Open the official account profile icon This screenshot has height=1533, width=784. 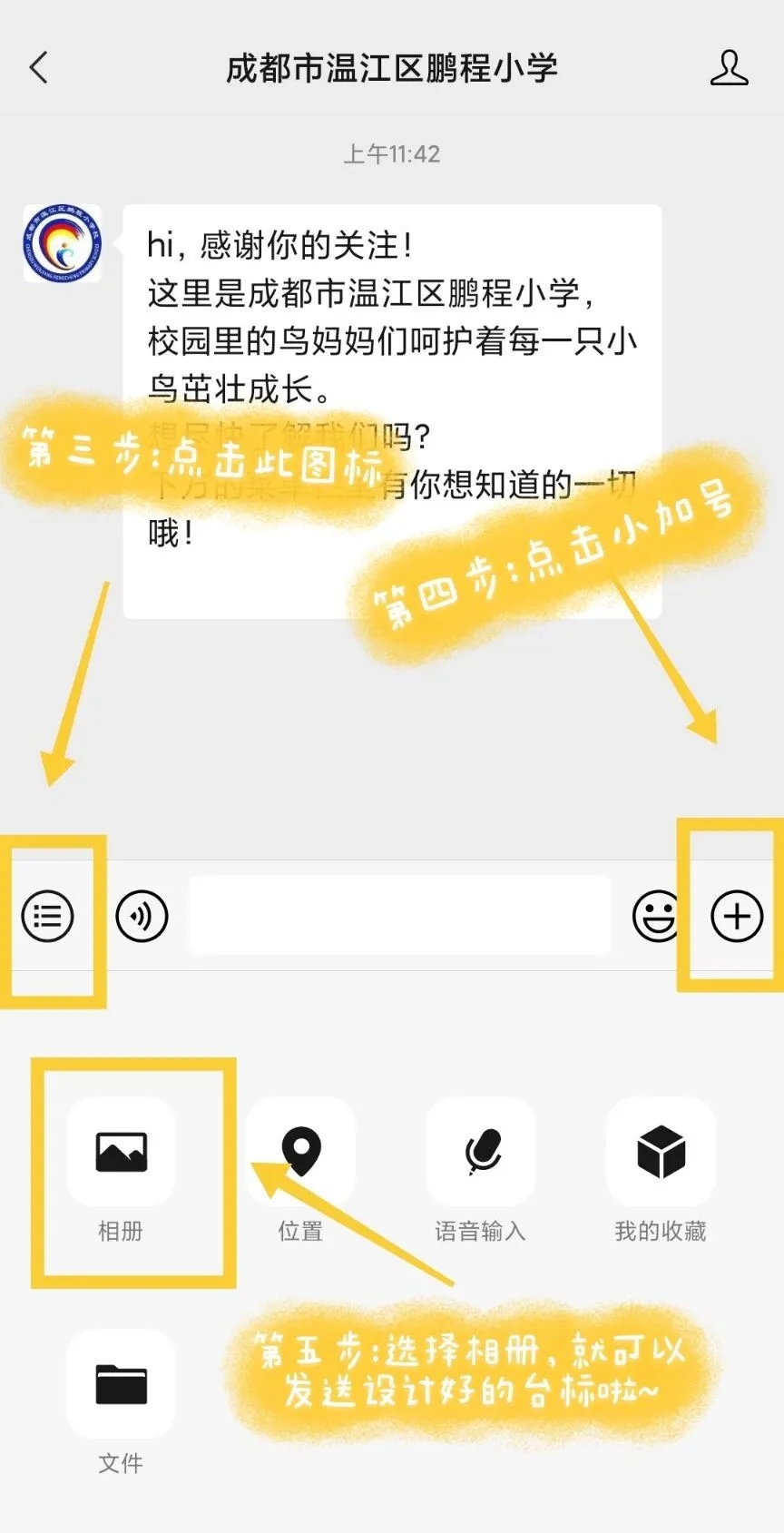[x=729, y=68]
